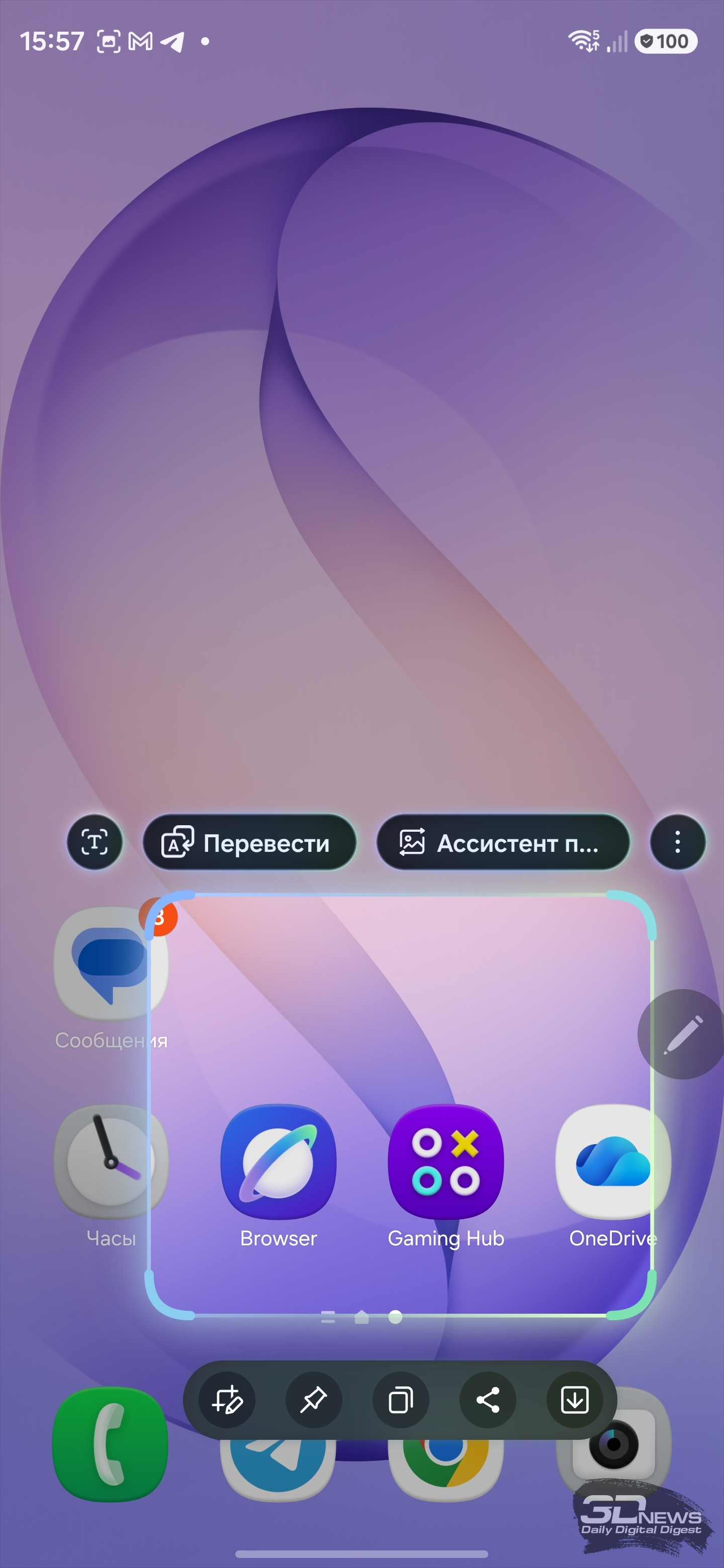This screenshot has height=1568, width=724.
Task: Save the selection with download icon
Action: [x=574, y=1400]
